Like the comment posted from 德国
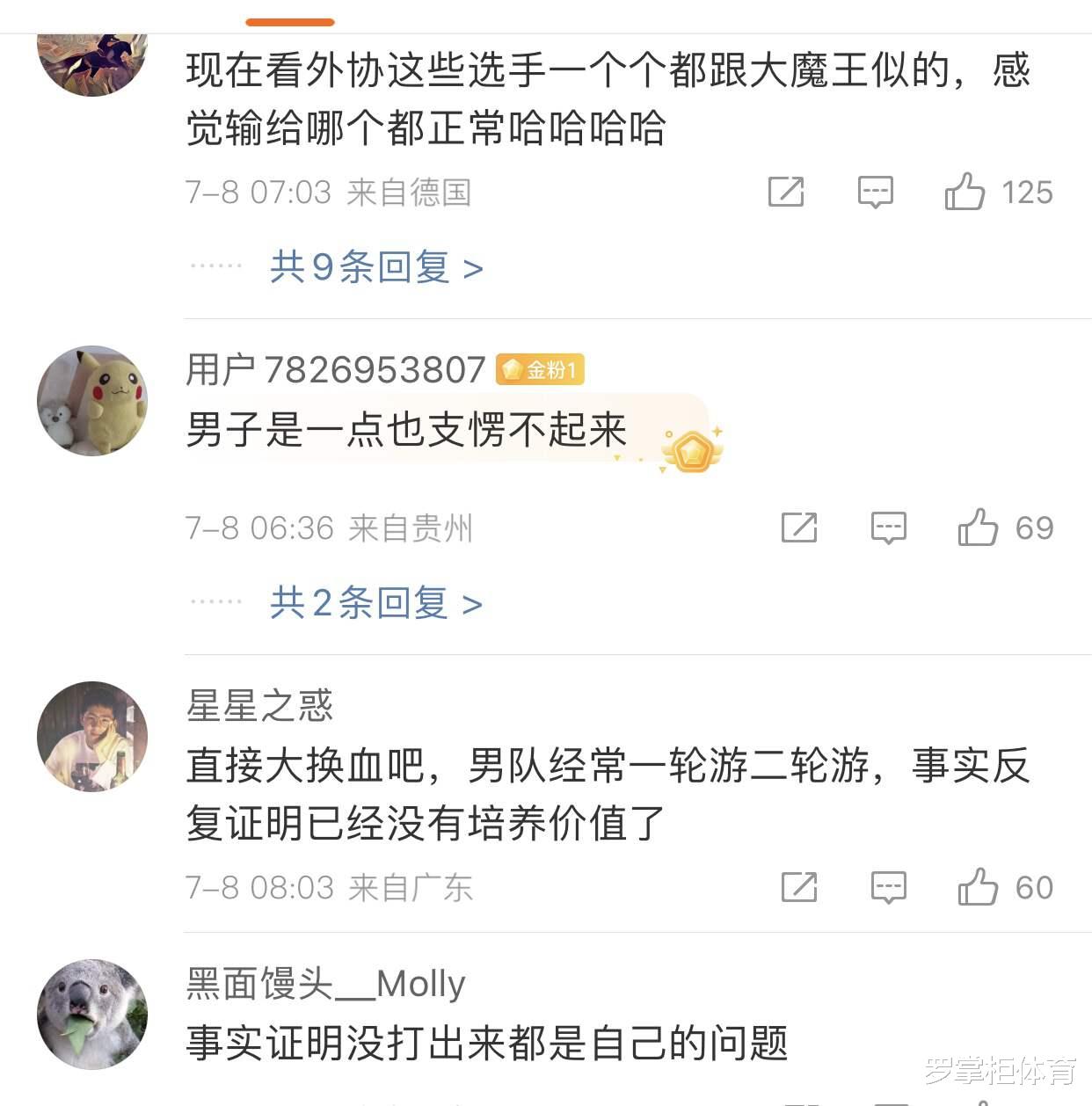 click(x=965, y=192)
